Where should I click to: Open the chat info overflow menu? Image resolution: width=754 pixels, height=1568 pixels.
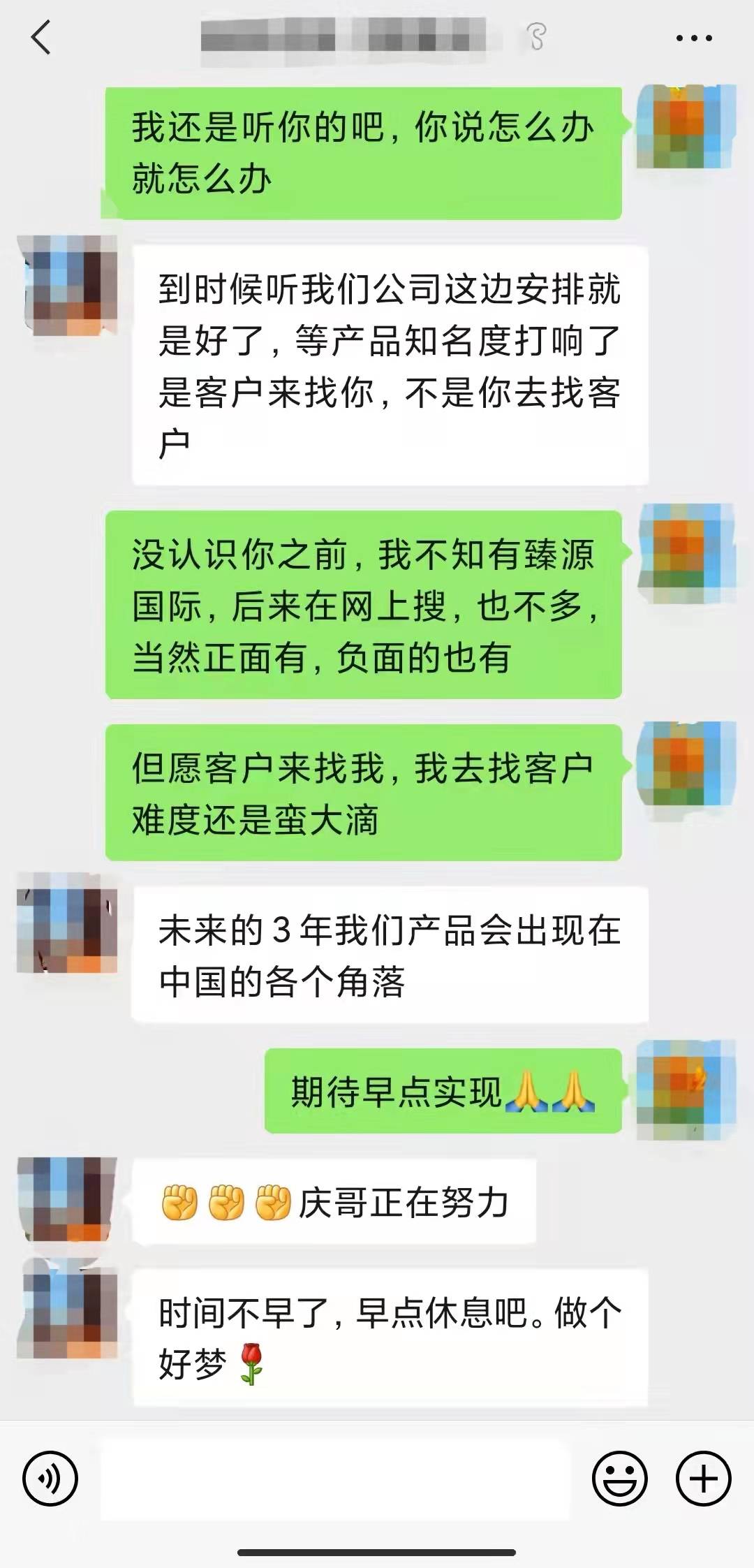694,38
